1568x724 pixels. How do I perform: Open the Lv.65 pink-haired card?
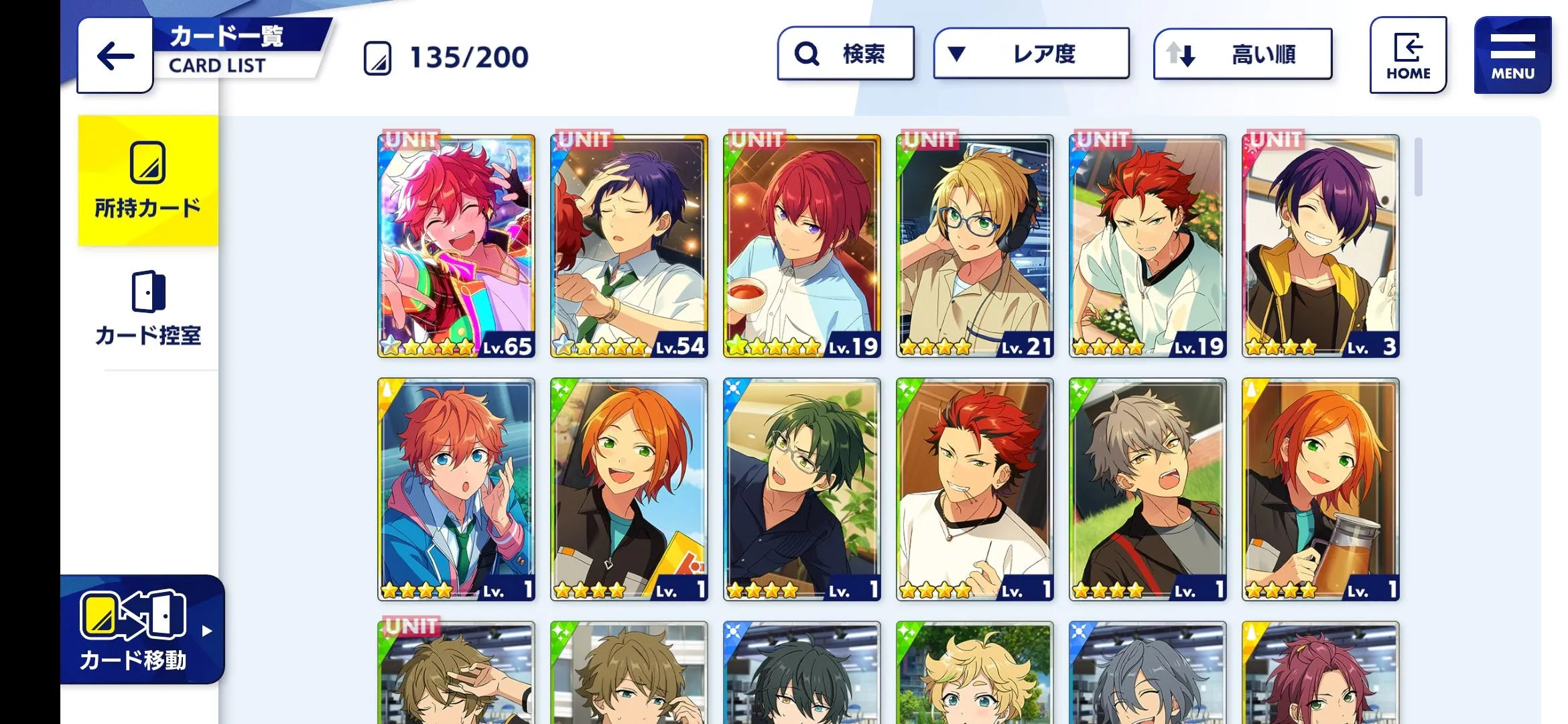pos(456,246)
